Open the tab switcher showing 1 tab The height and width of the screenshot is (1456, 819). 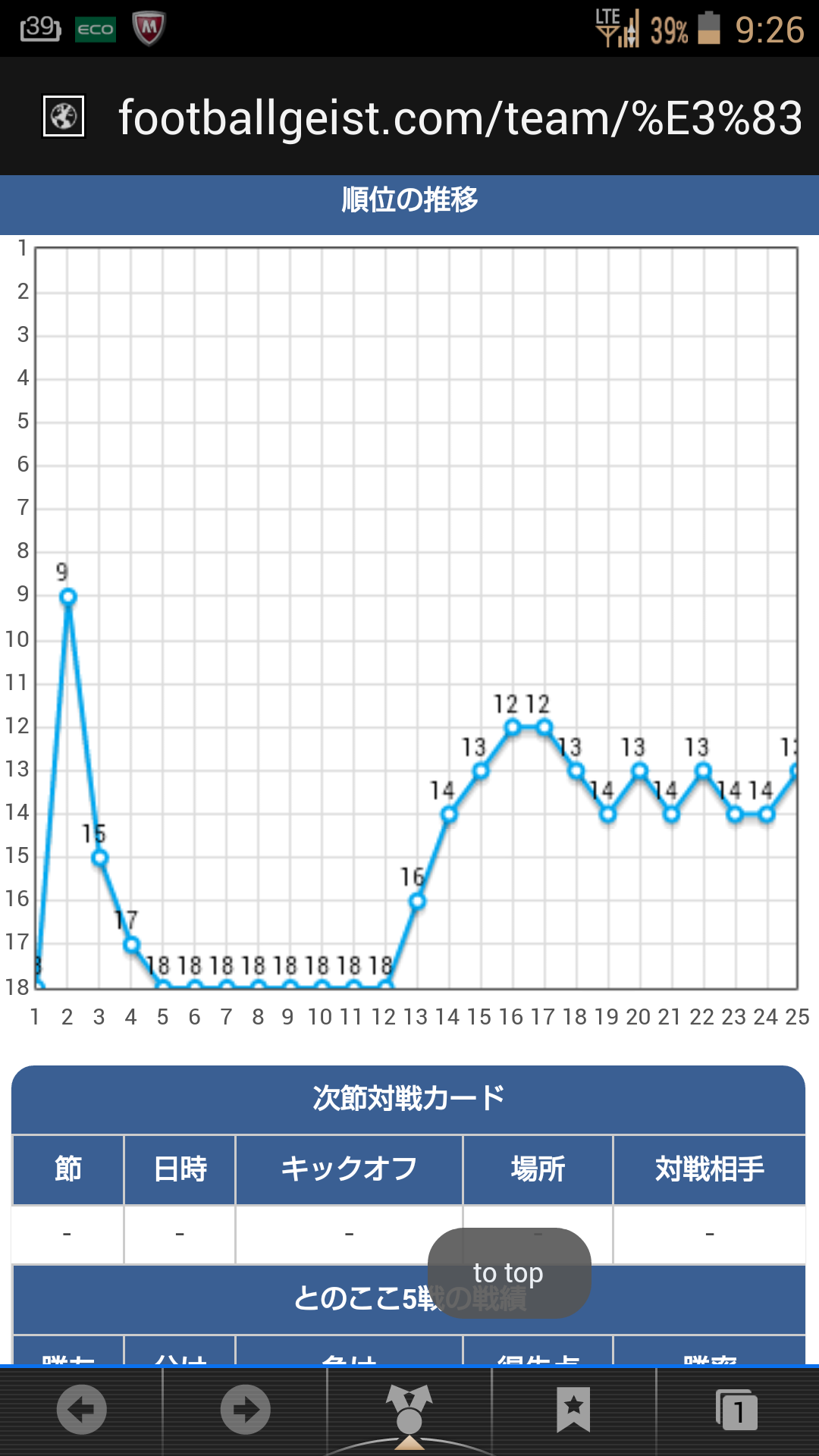[737, 1410]
